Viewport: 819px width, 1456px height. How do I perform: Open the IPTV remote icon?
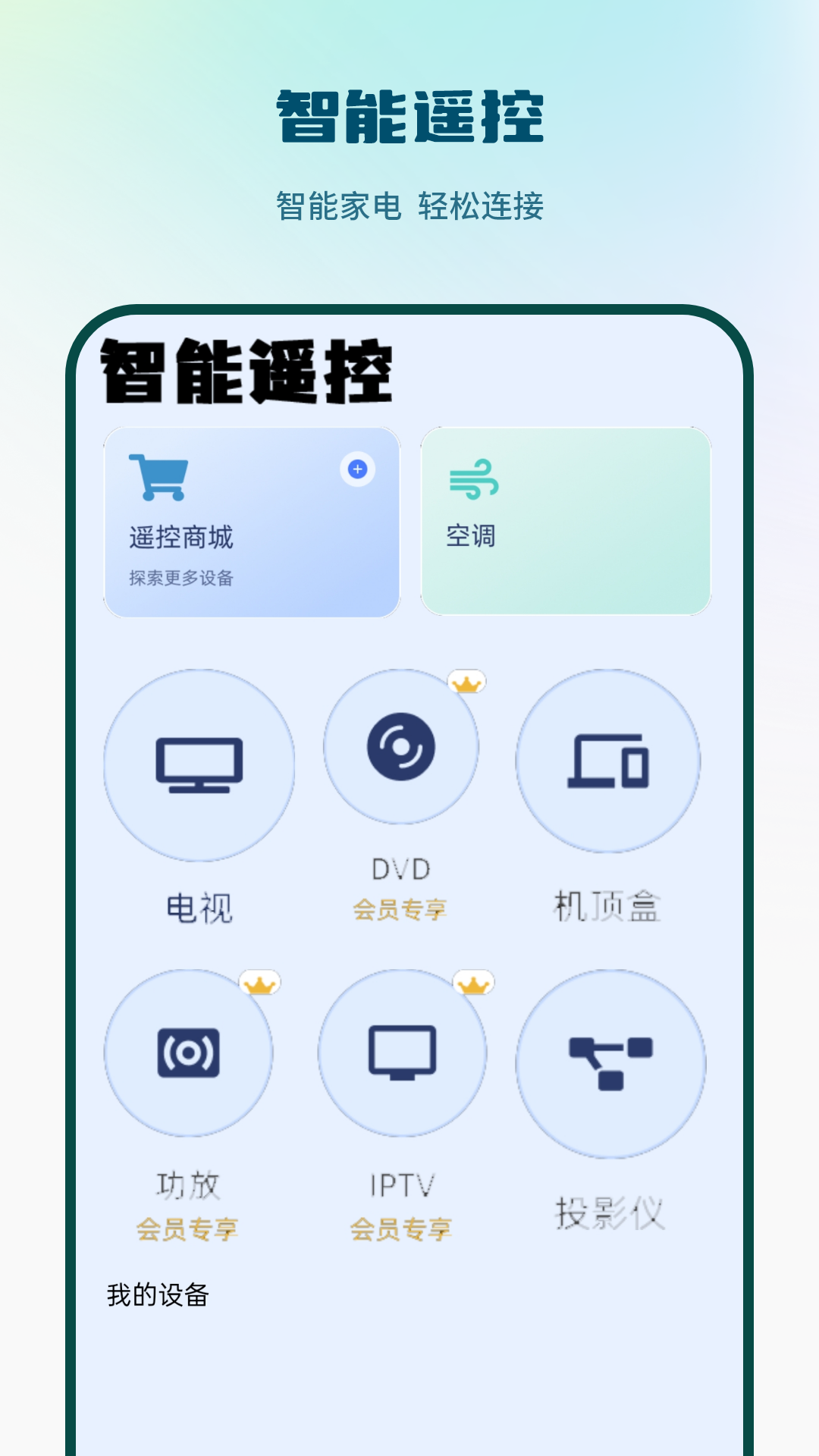tap(402, 1054)
